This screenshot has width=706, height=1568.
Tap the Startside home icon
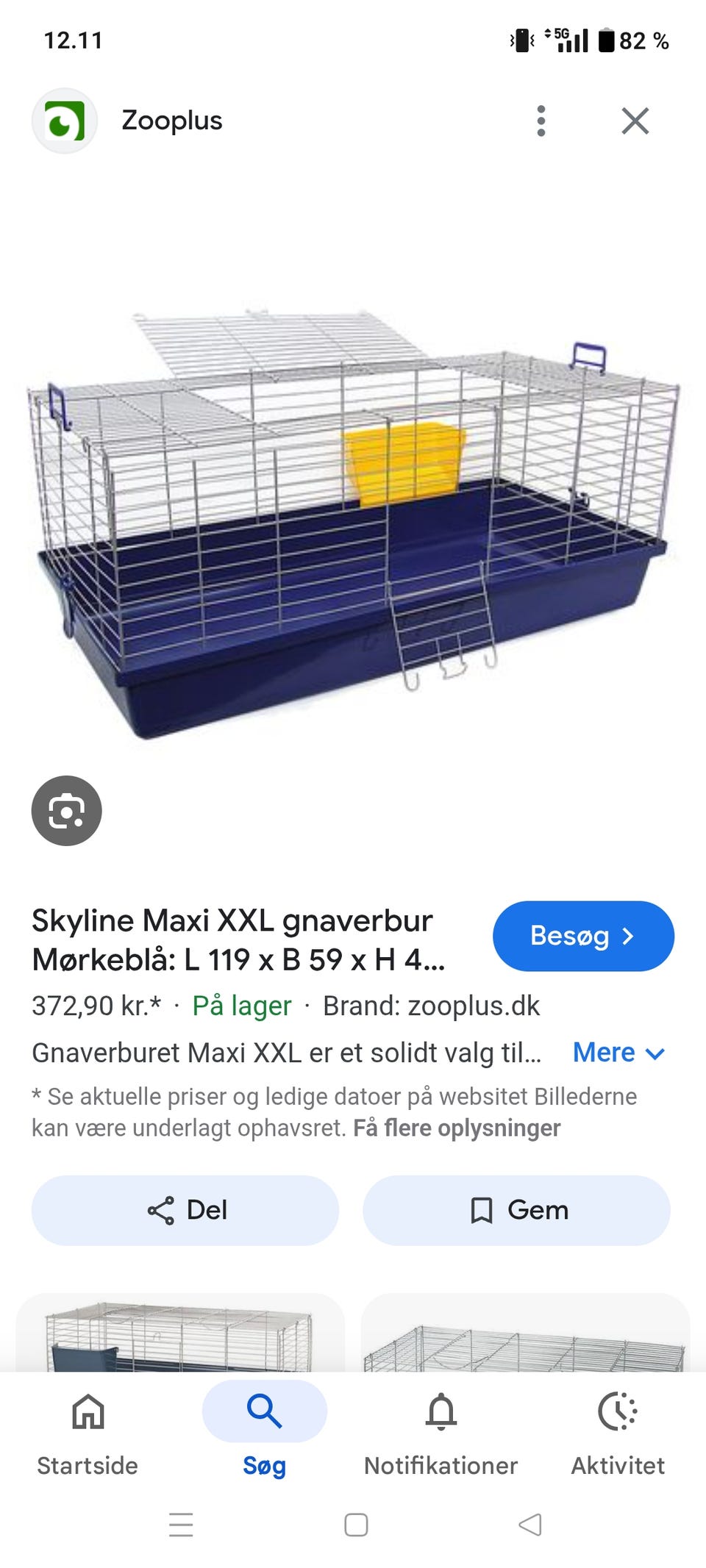[x=87, y=1411]
